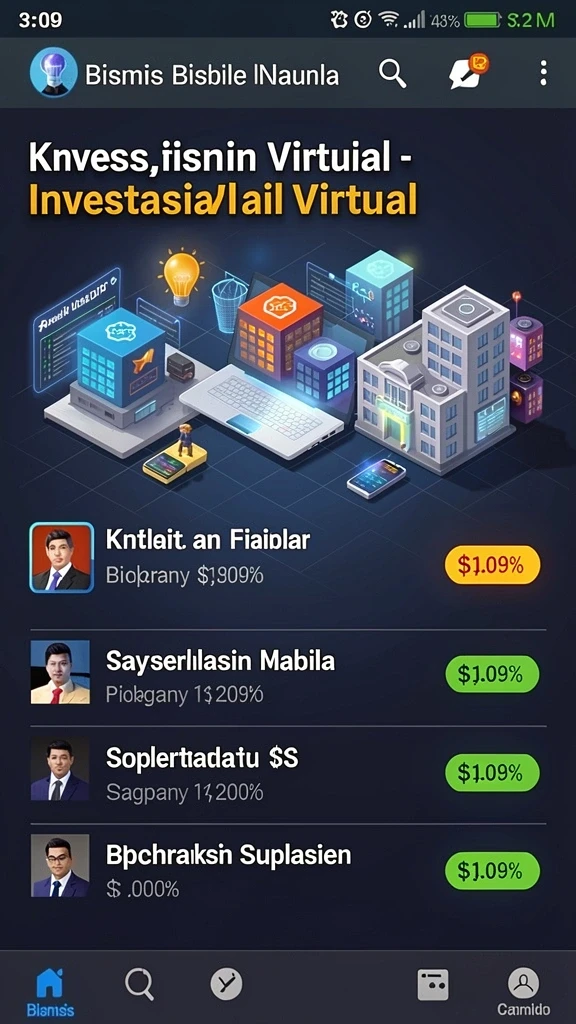Screen dimensions: 576x1024
Task: Open the search magnifier in the top bar
Action: coord(392,74)
